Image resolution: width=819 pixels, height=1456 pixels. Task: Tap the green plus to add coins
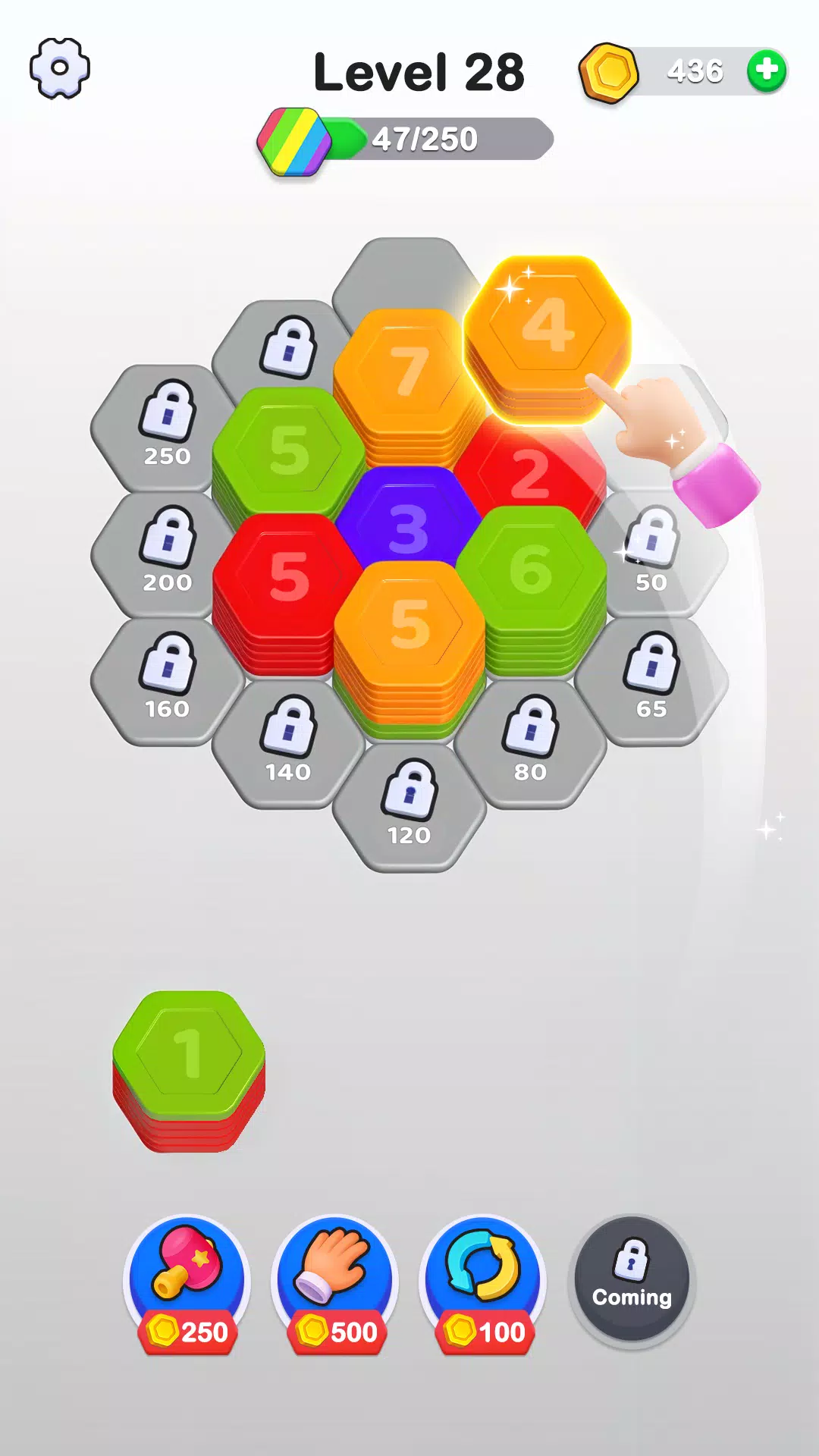coord(766,71)
